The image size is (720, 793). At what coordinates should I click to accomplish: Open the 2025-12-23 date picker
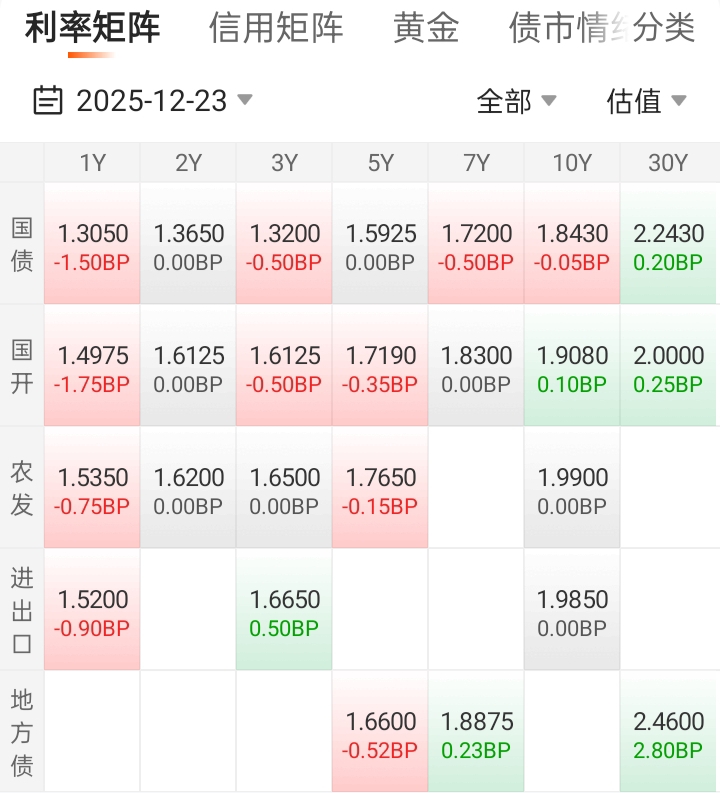click(x=143, y=101)
